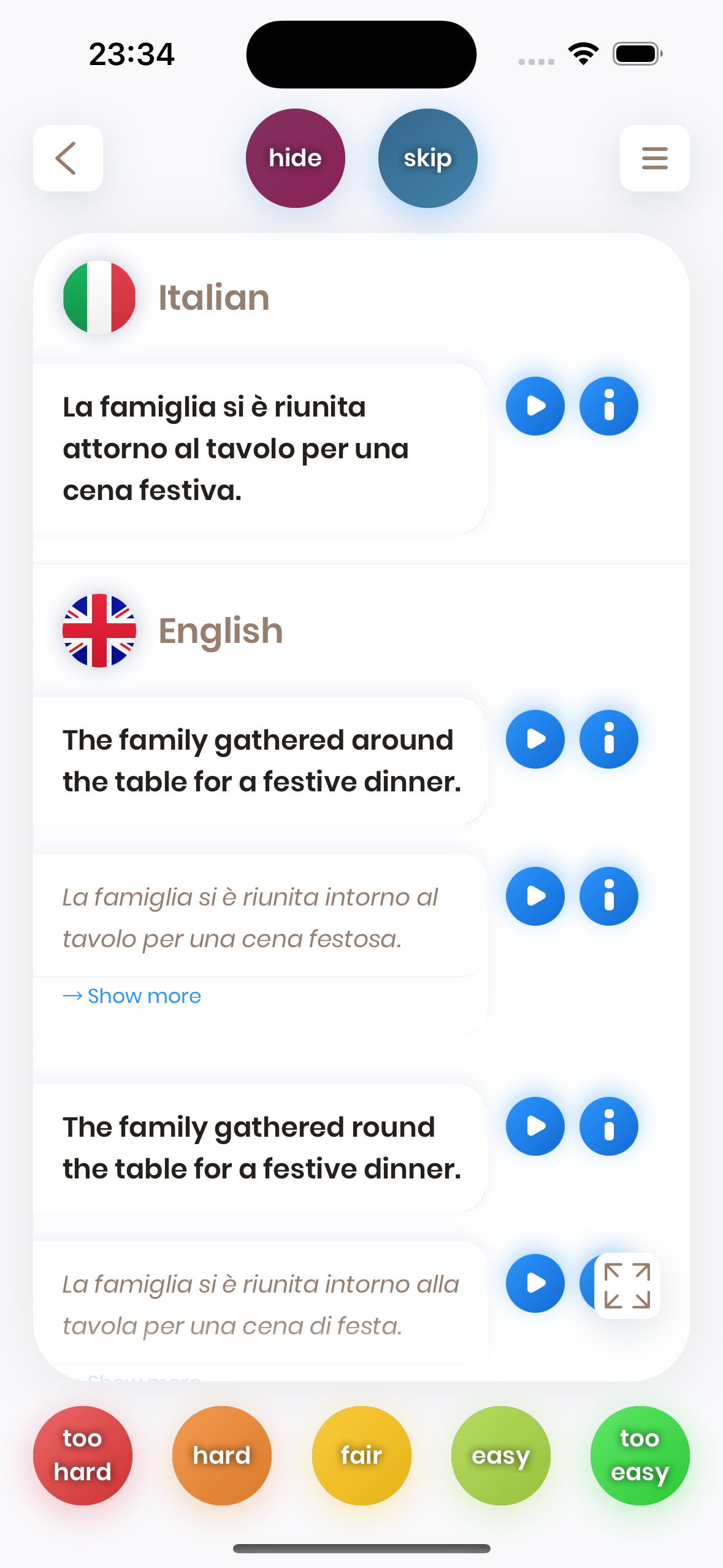Go back using the back arrow
The height and width of the screenshot is (1568, 723).
point(67,158)
